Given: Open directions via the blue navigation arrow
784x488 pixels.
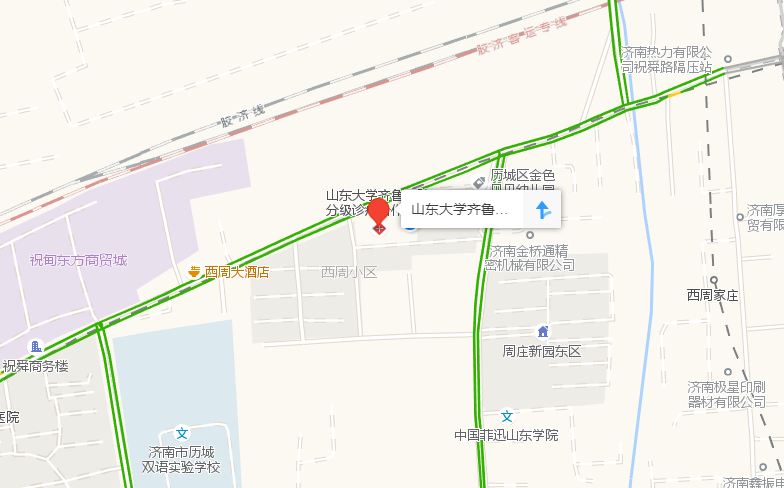Looking at the screenshot, I should click(x=542, y=209).
